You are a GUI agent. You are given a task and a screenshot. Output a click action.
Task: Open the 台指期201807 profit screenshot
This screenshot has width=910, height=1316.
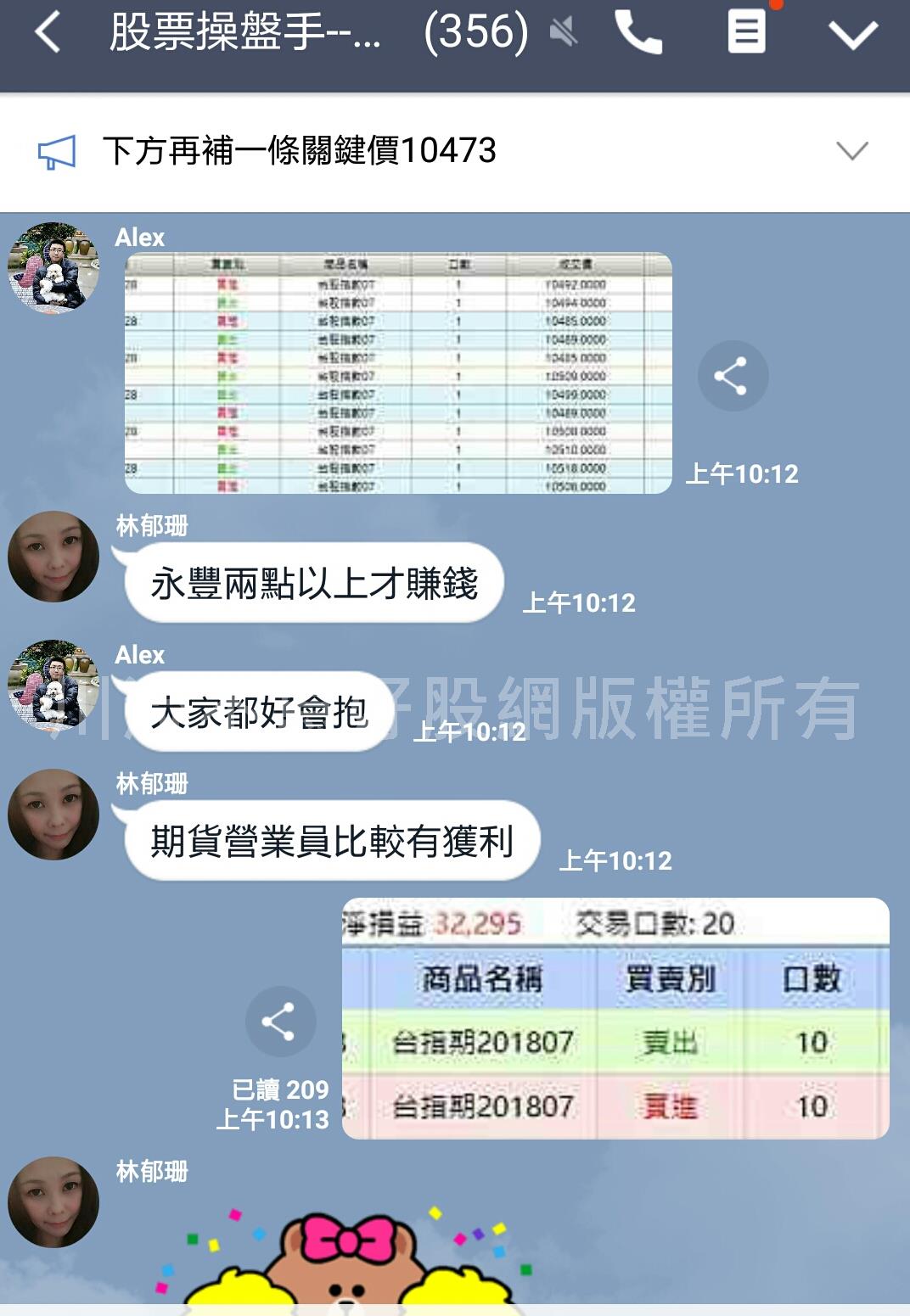pos(615,1018)
